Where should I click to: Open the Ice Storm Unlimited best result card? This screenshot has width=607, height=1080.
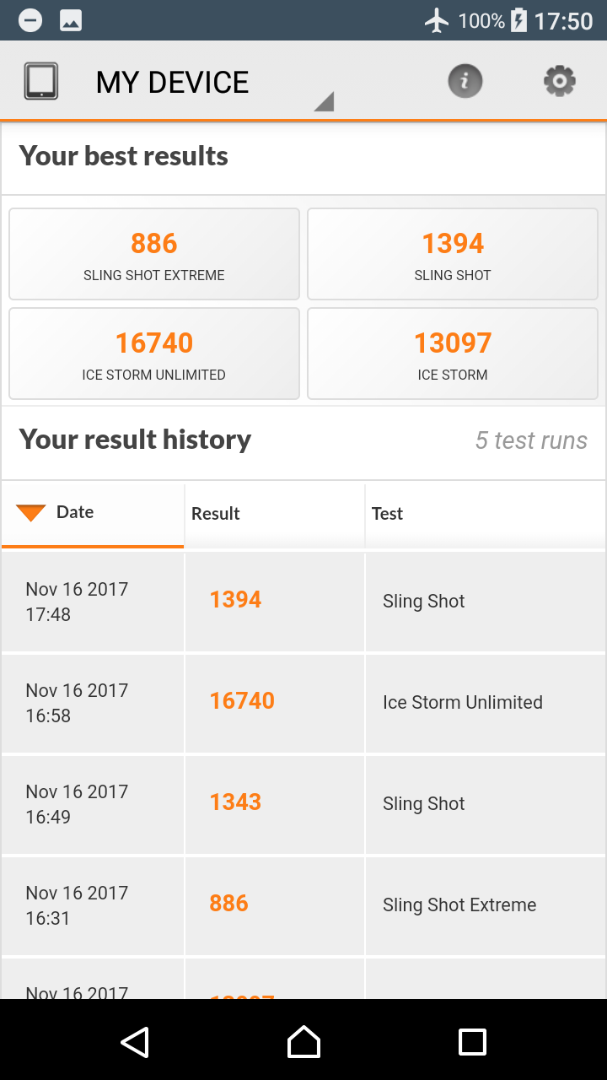(x=154, y=354)
